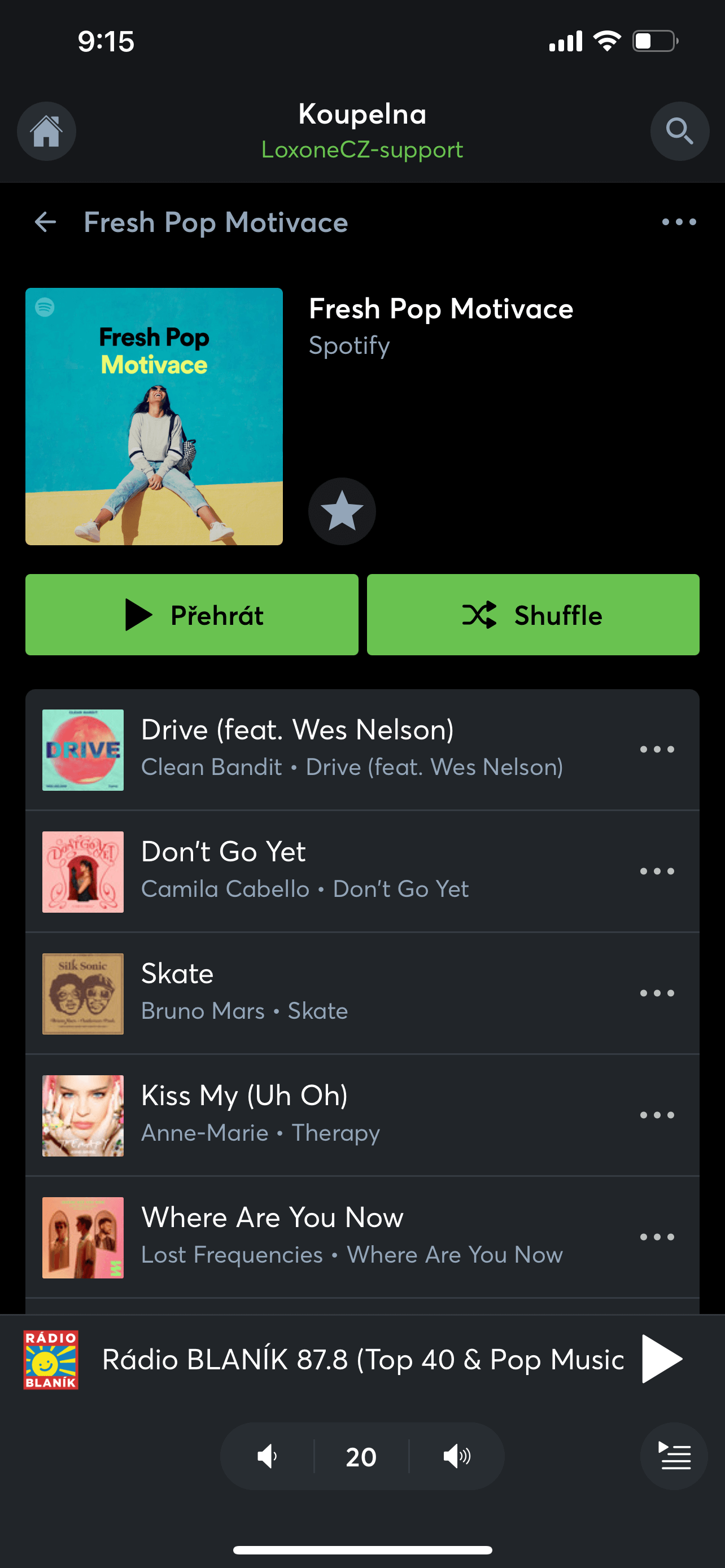Shuffle the playlist
Viewport: 725px width, 1568px height.
pos(532,615)
